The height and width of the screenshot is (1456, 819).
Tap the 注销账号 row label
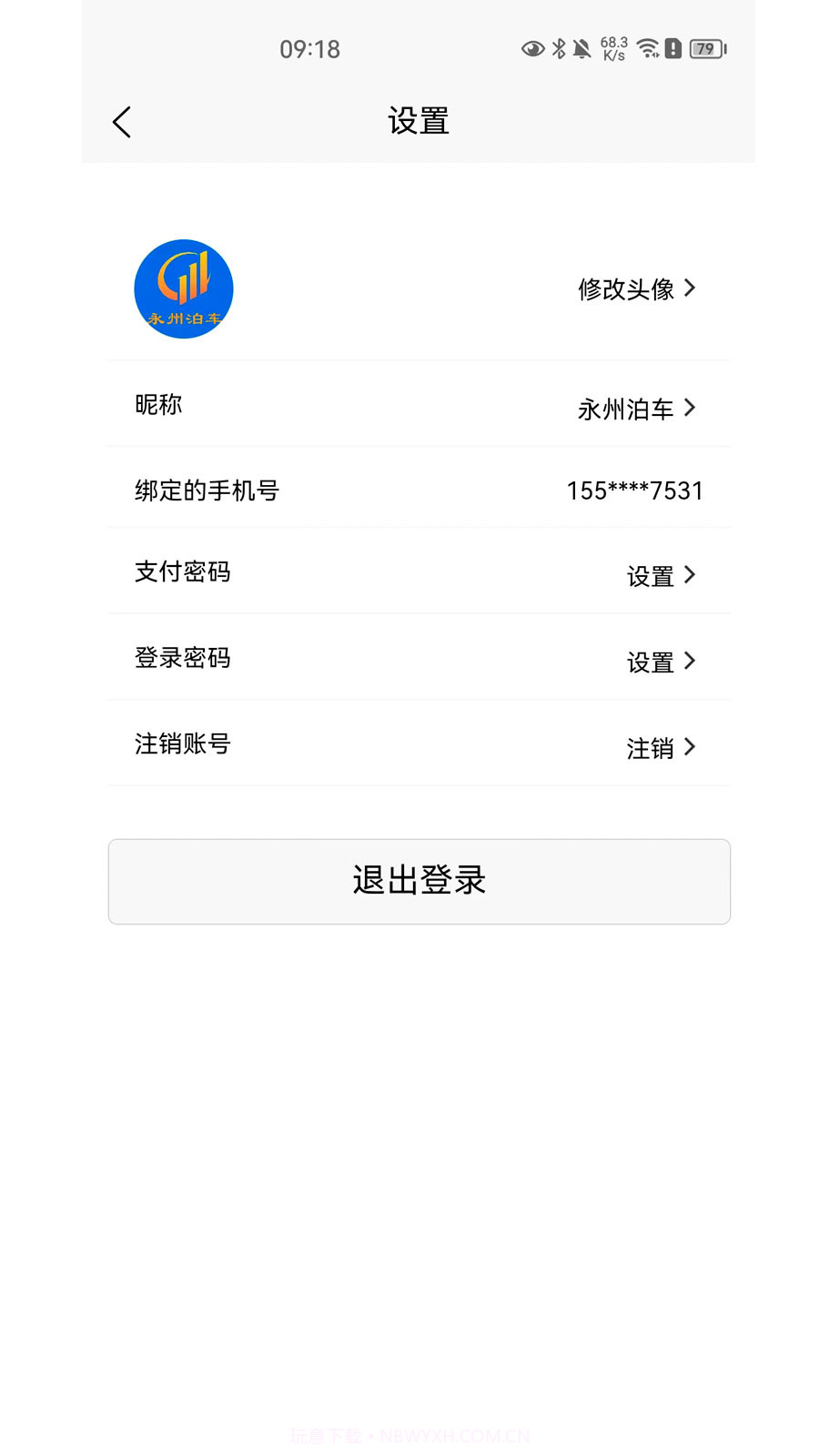[x=182, y=743]
